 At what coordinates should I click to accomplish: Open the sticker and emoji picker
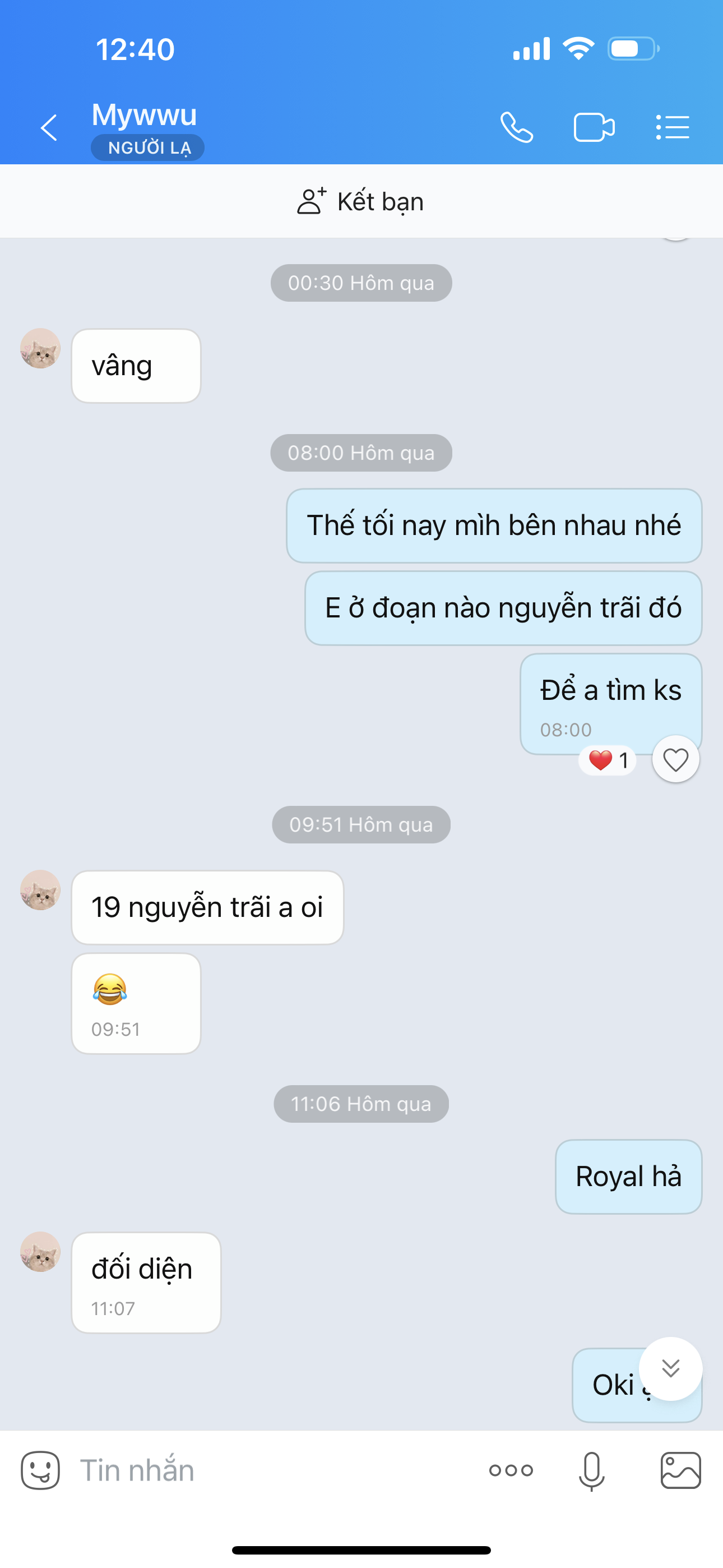(x=40, y=1470)
